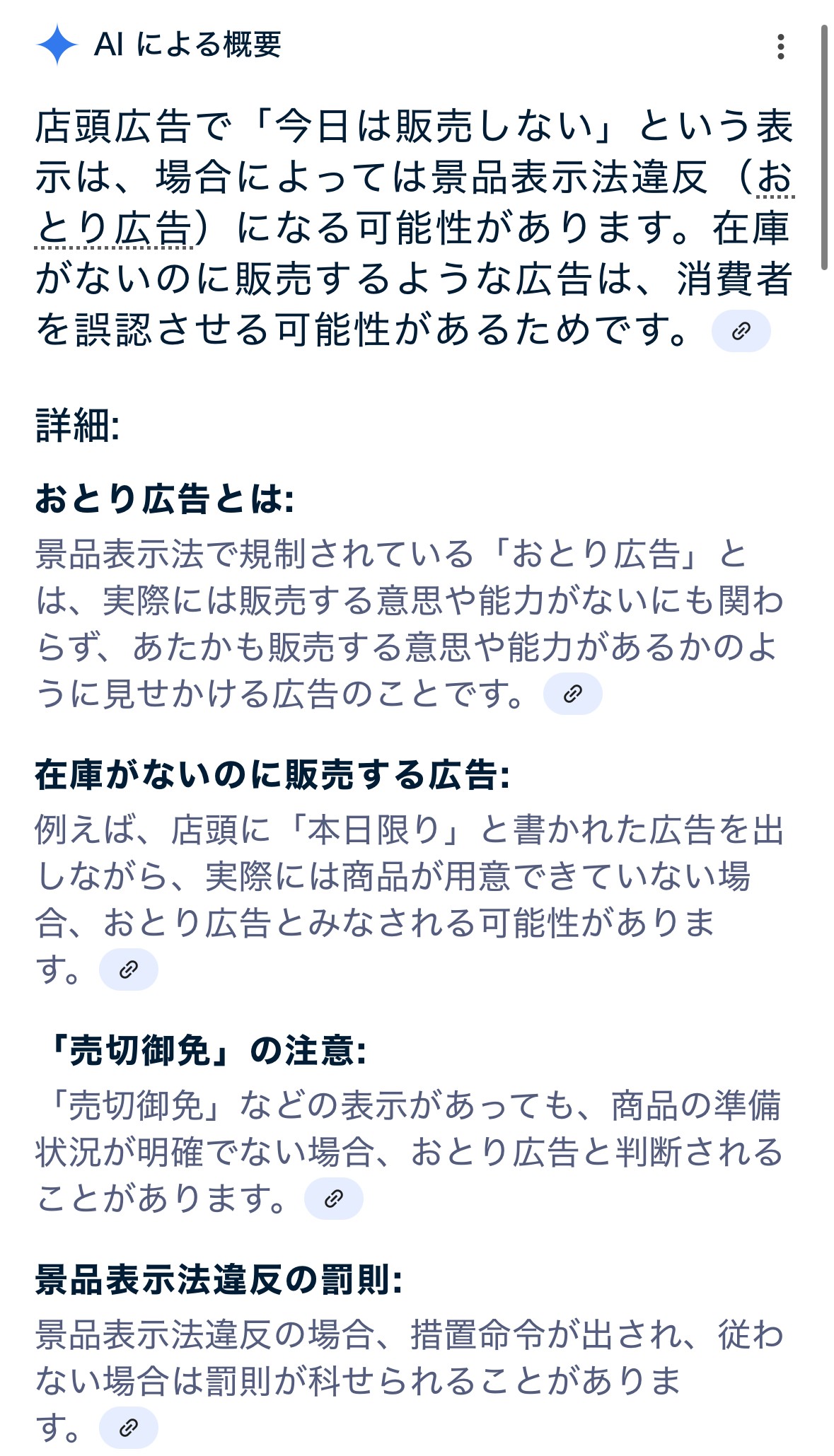Tap the dotted-underlined おとり広告 term link
834x1456 pixels.
point(115,228)
